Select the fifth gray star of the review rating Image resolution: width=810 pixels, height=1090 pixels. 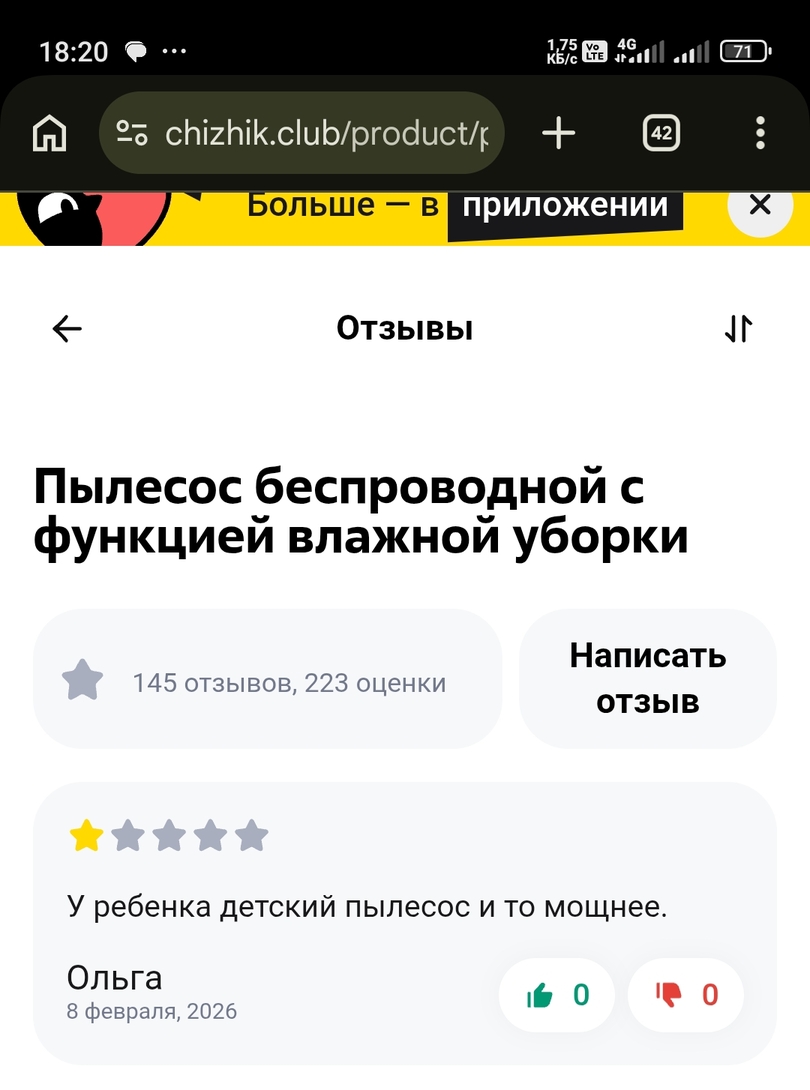tap(249, 835)
